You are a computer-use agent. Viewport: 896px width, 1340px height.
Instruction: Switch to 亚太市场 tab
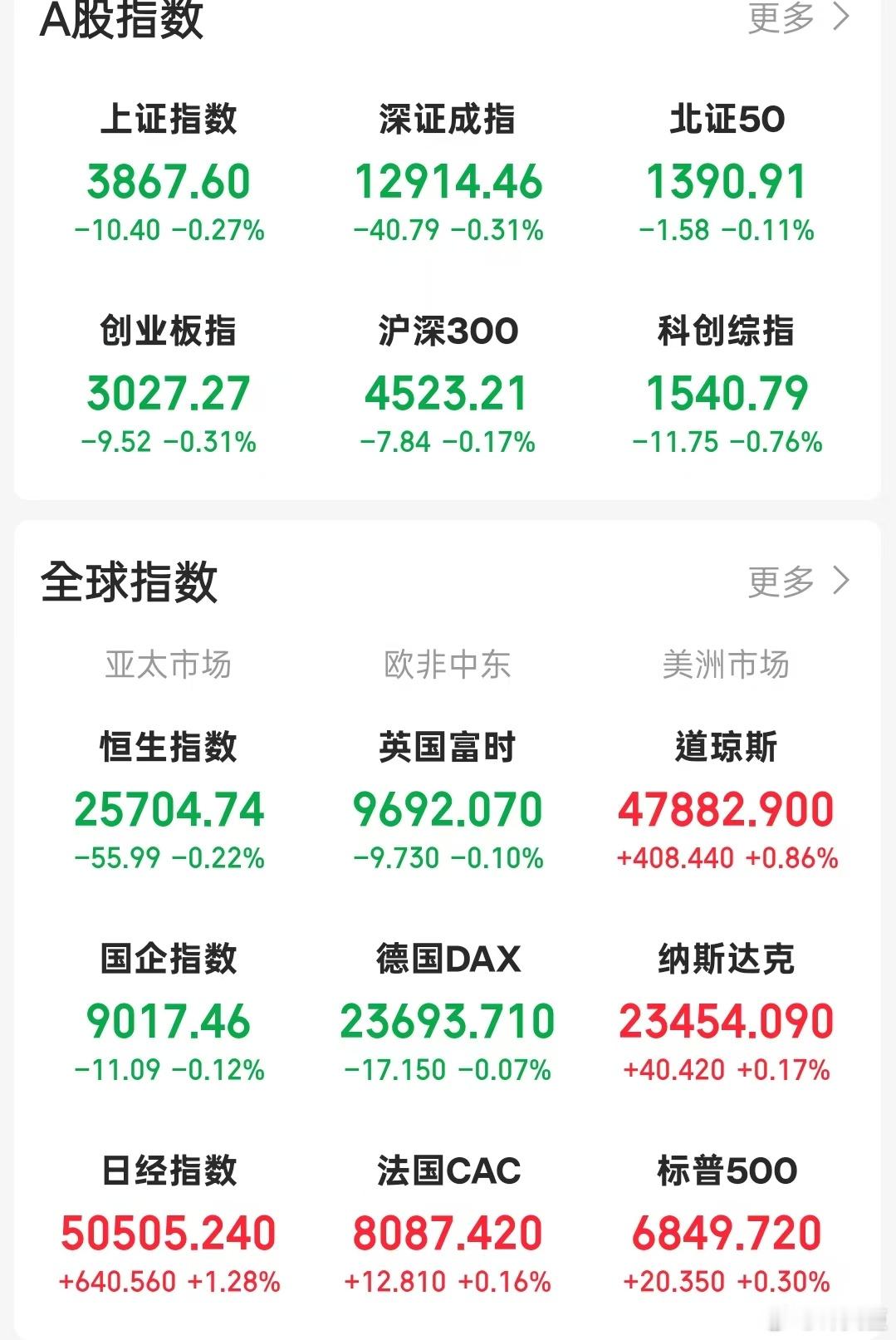pos(169,663)
